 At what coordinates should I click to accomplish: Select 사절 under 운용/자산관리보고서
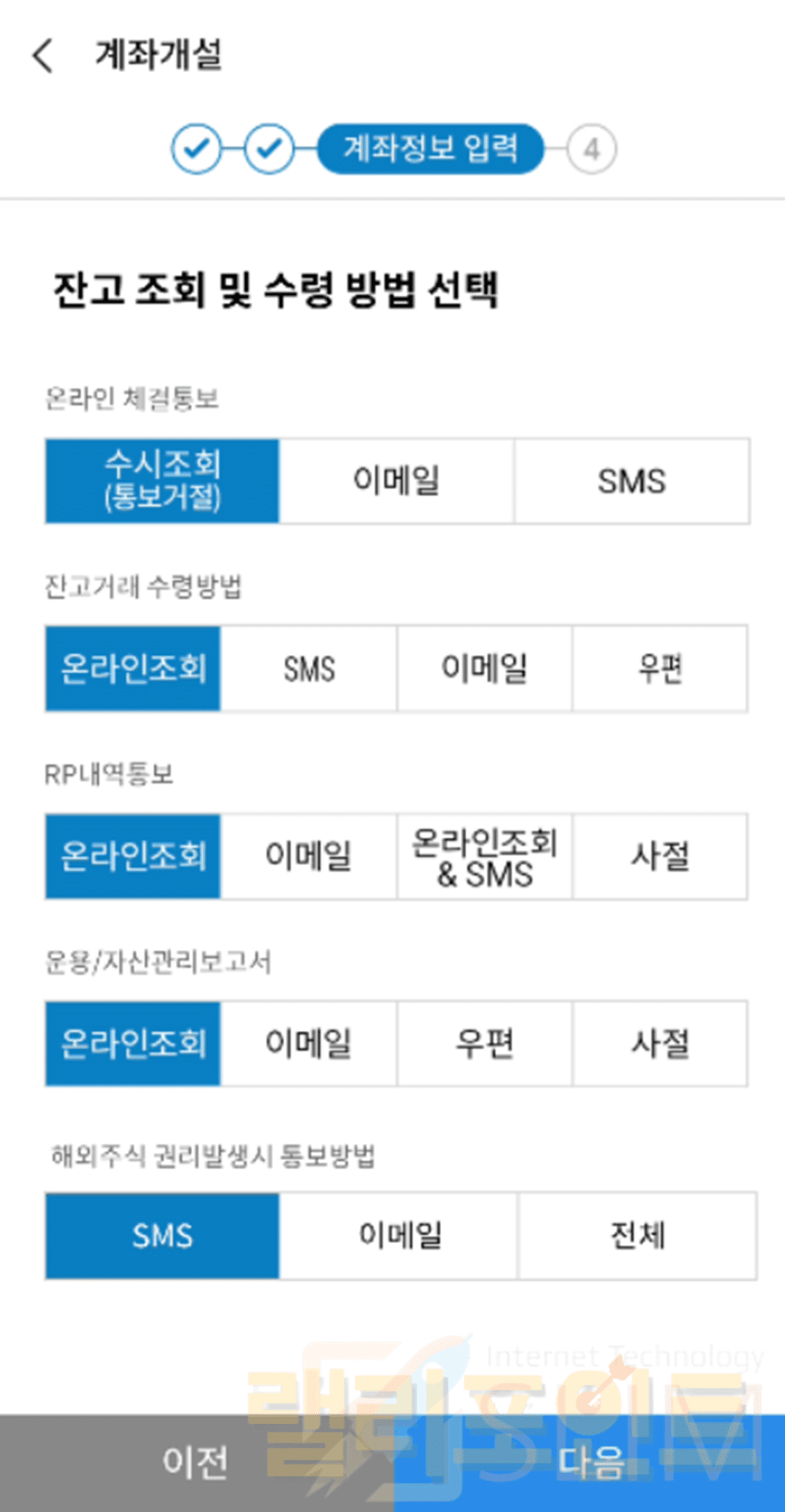(659, 1044)
